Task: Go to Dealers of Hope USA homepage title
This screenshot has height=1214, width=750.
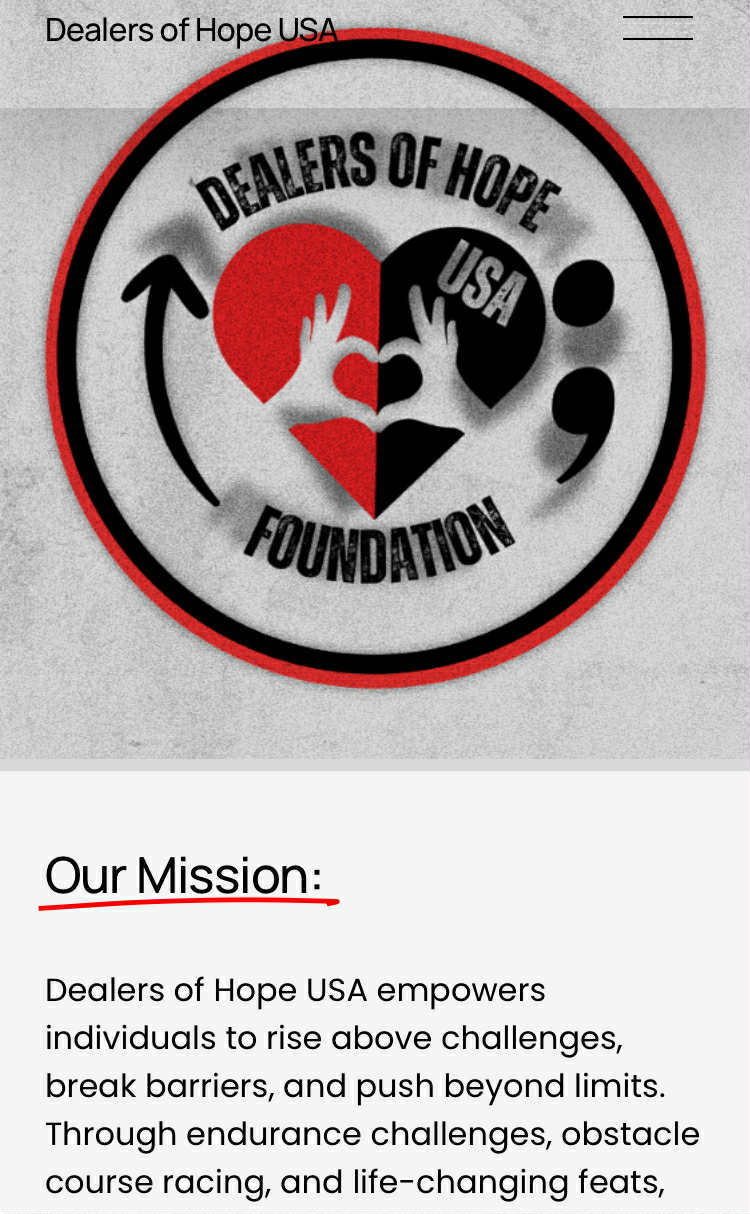Action: coord(191,31)
